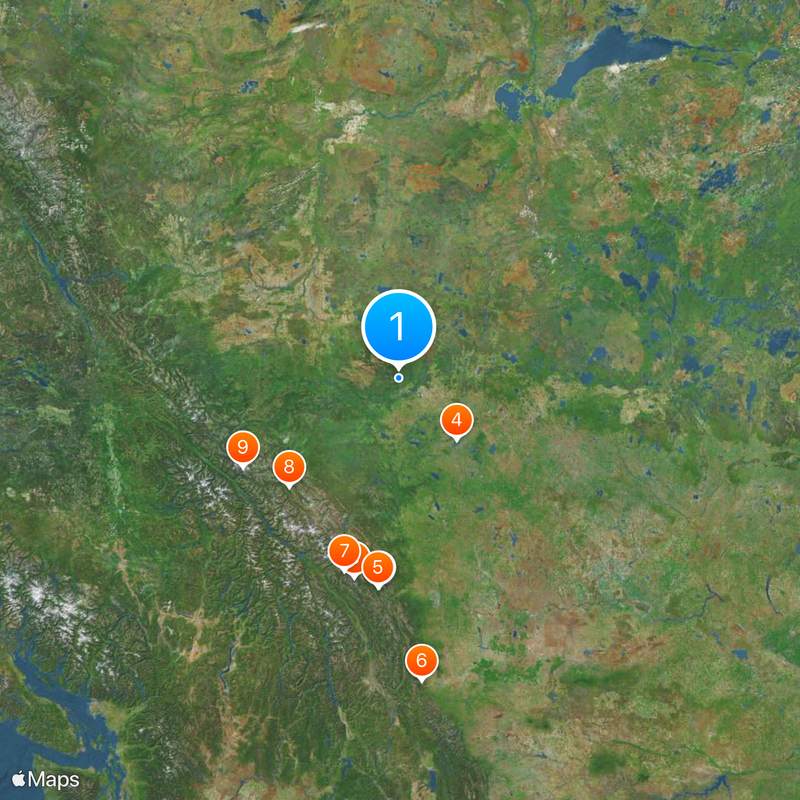Tap map pin number 4
800x800 pixels.
(457, 420)
